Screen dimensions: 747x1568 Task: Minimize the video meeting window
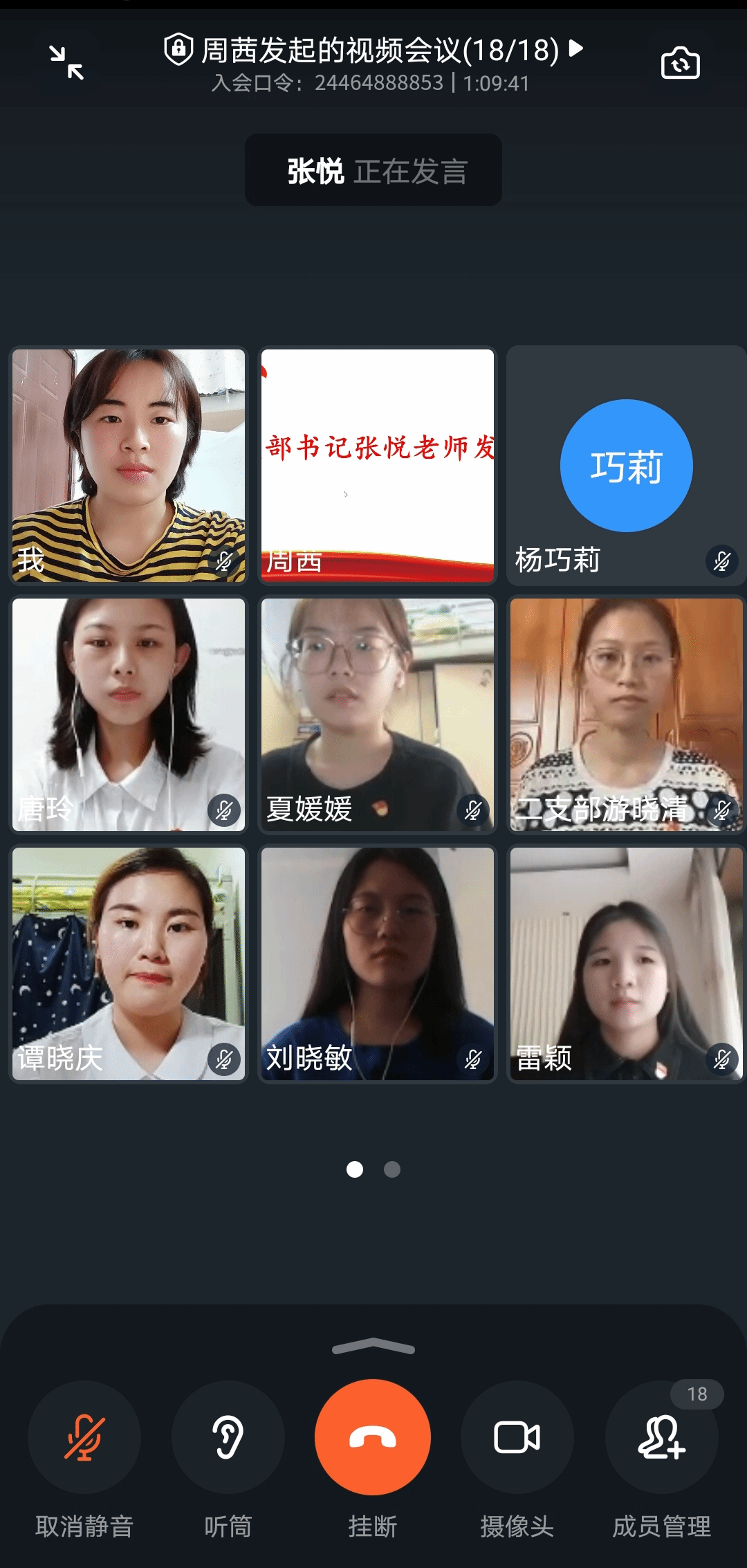click(66, 62)
